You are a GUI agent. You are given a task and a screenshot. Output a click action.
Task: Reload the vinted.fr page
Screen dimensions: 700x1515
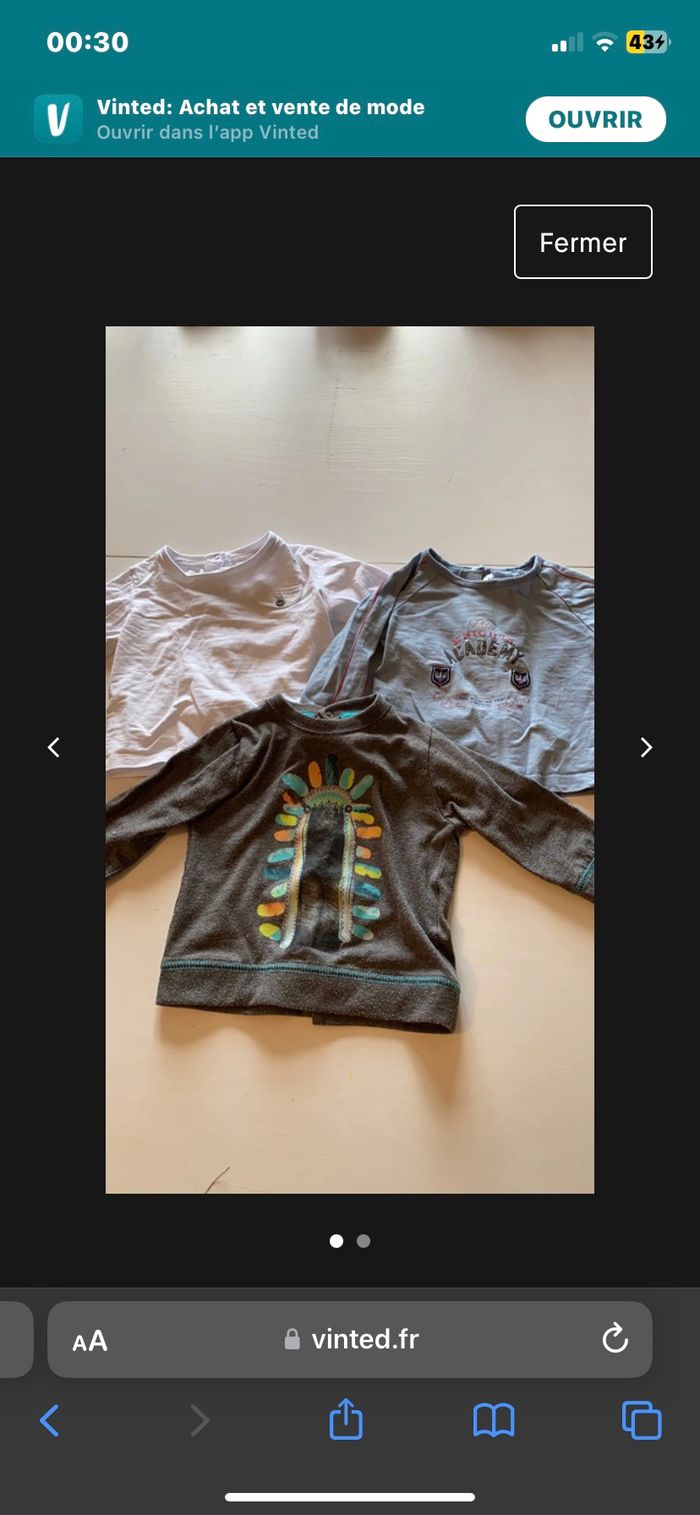click(615, 1338)
